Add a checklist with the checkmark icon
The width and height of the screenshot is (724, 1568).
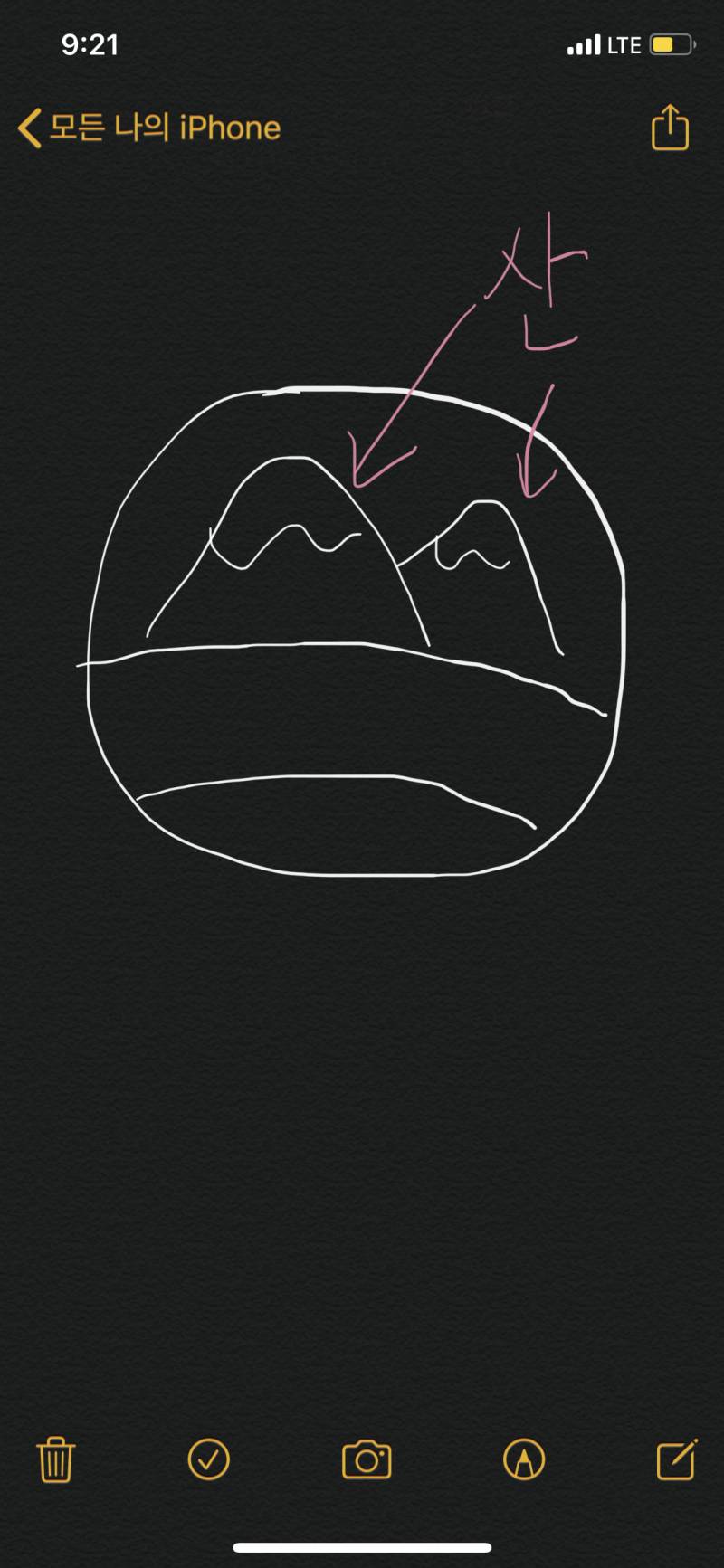click(x=209, y=1459)
